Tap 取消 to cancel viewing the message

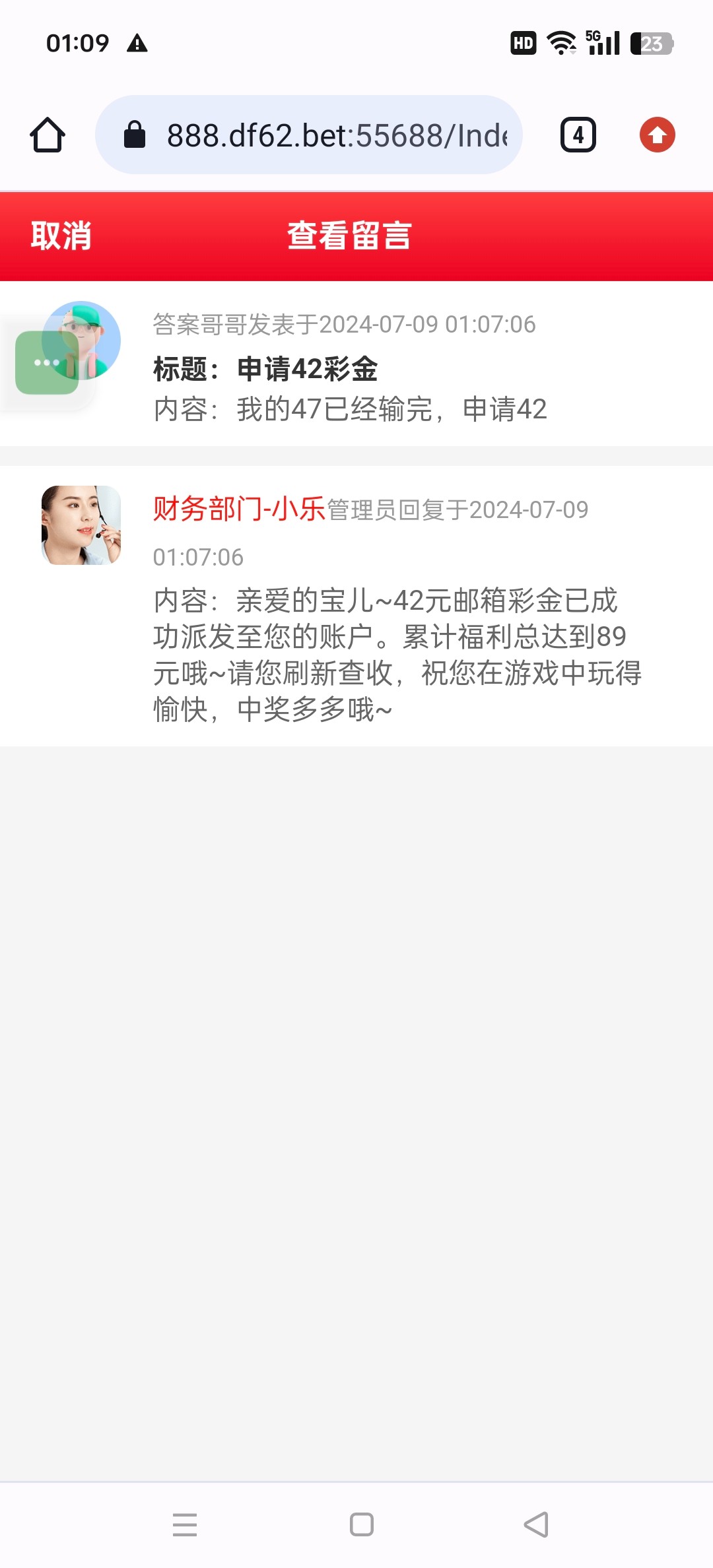[61, 236]
